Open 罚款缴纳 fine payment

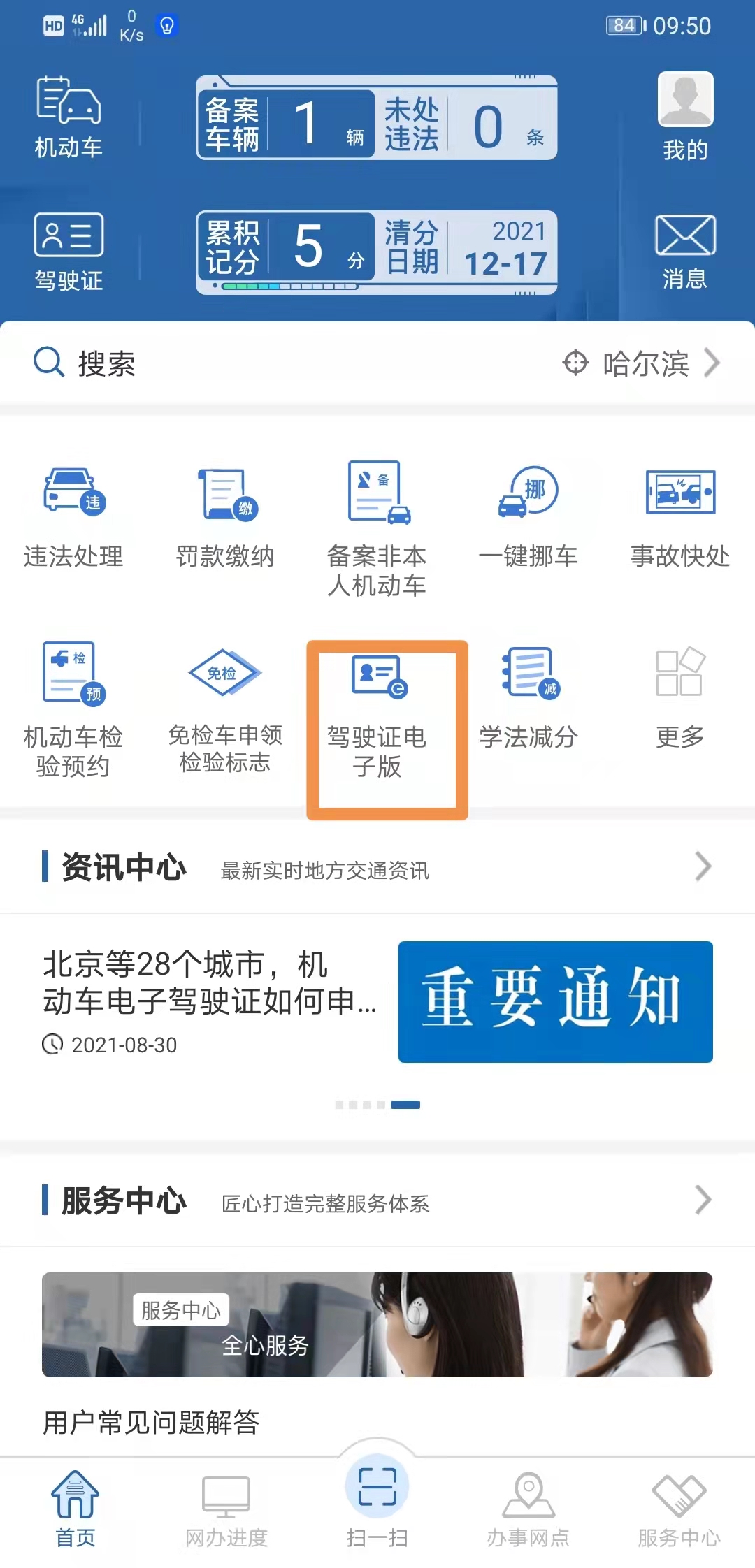pos(225,517)
